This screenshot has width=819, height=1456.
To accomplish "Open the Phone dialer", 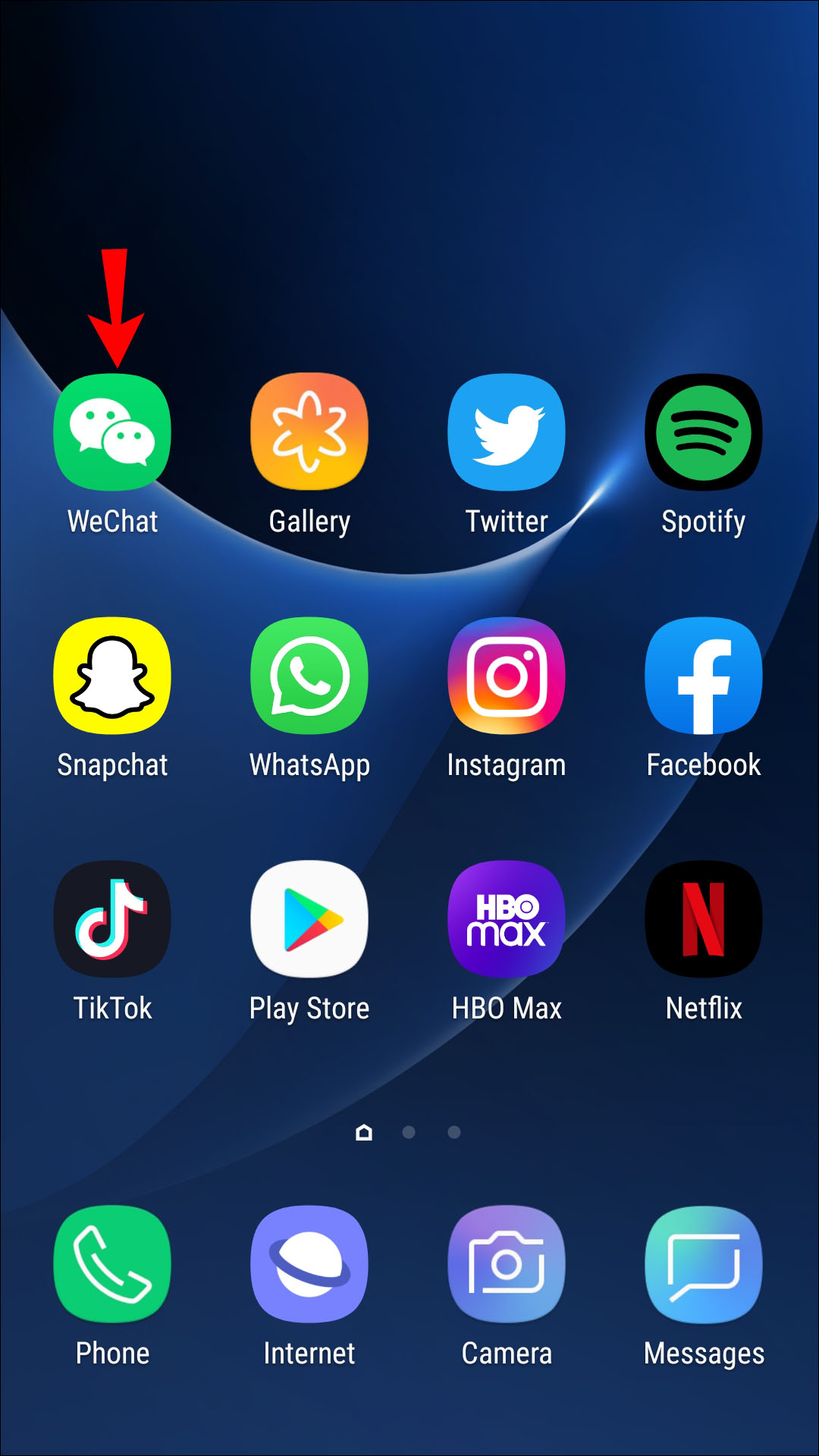I will pyautogui.click(x=112, y=1263).
